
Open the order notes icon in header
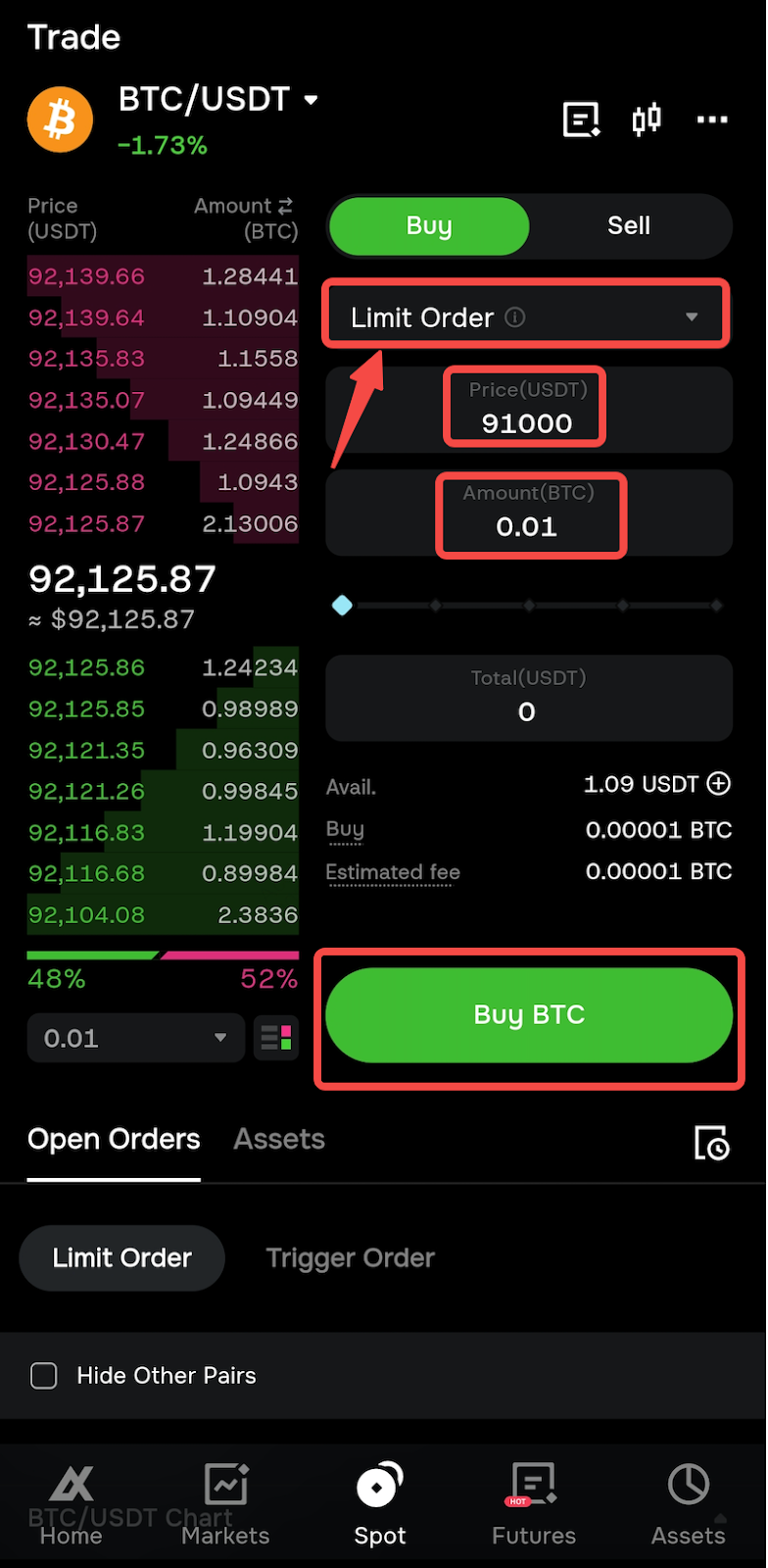tap(582, 120)
